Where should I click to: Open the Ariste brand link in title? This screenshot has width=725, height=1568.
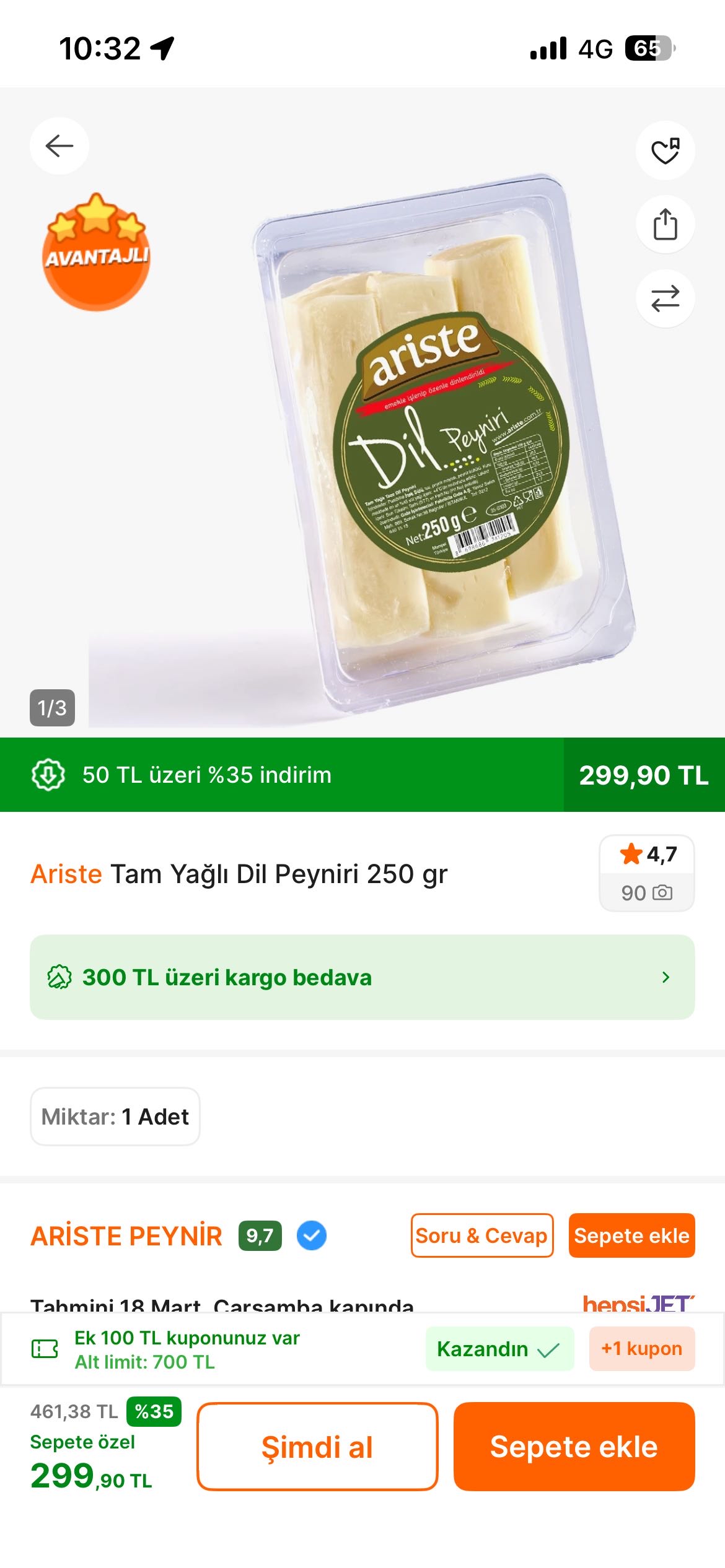pyautogui.click(x=66, y=874)
